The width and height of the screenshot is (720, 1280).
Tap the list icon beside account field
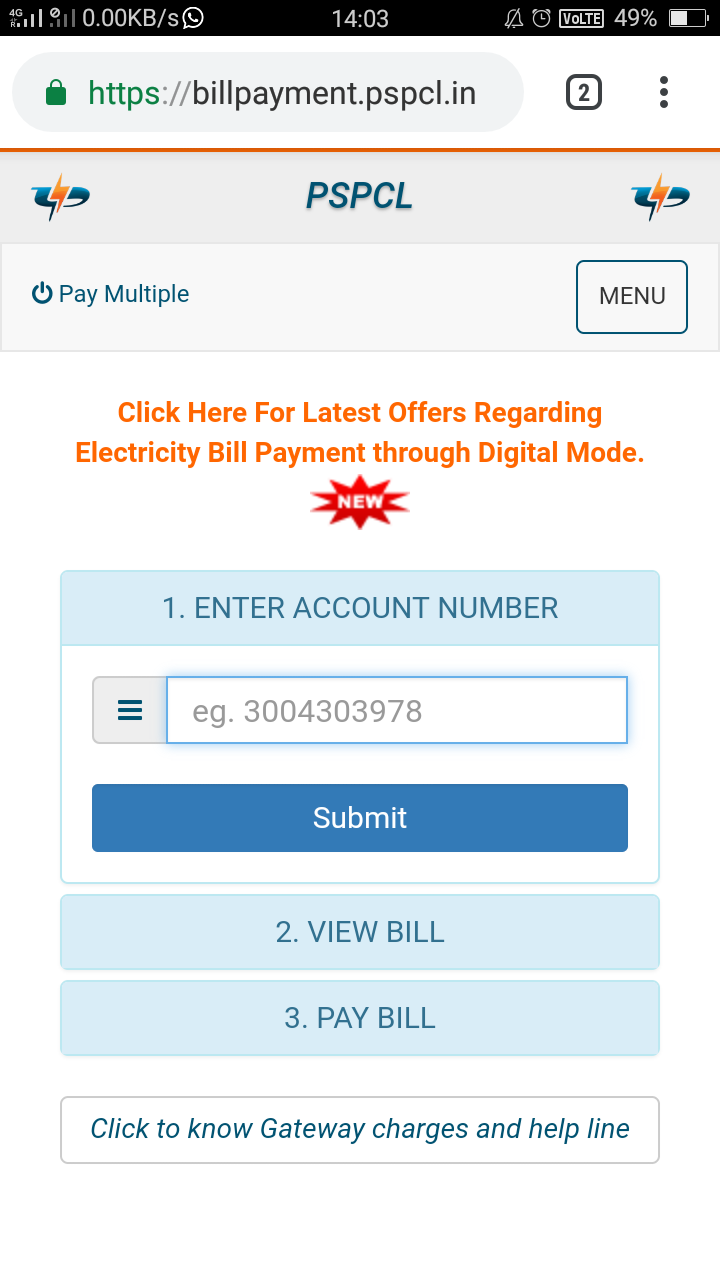point(130,711)
